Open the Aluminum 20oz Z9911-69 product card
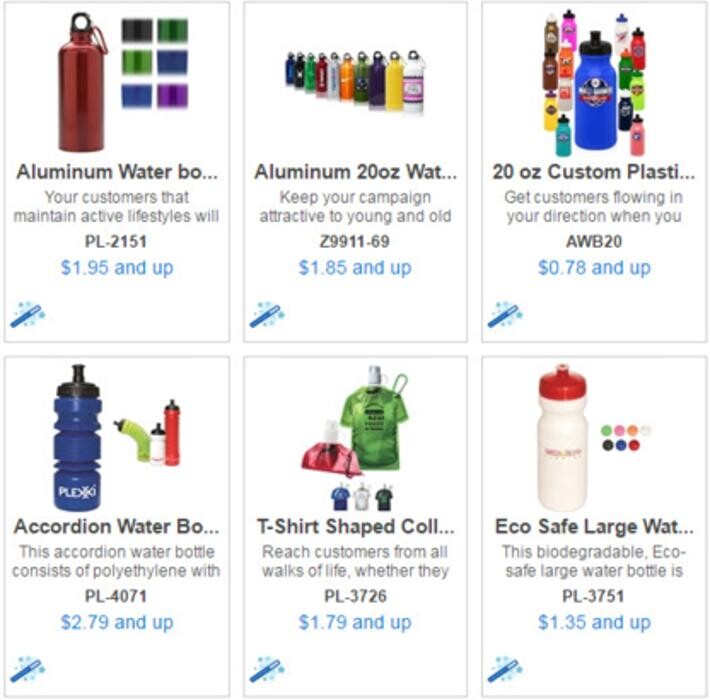The image size is (710, 700). coord(355,172)
